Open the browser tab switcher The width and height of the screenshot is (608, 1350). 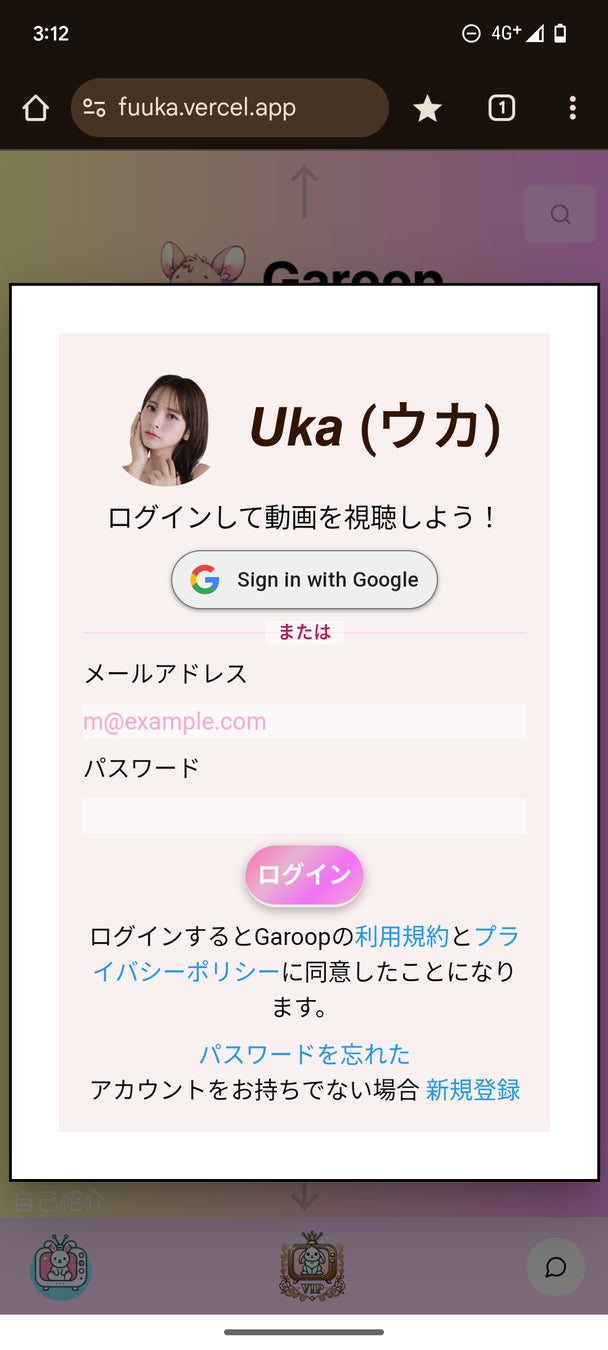(501, 108)
